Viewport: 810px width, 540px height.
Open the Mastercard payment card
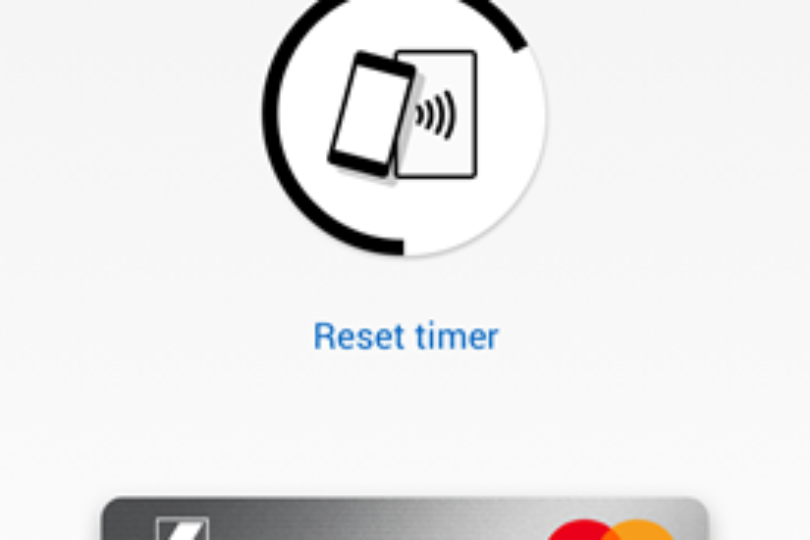point(405,520)
